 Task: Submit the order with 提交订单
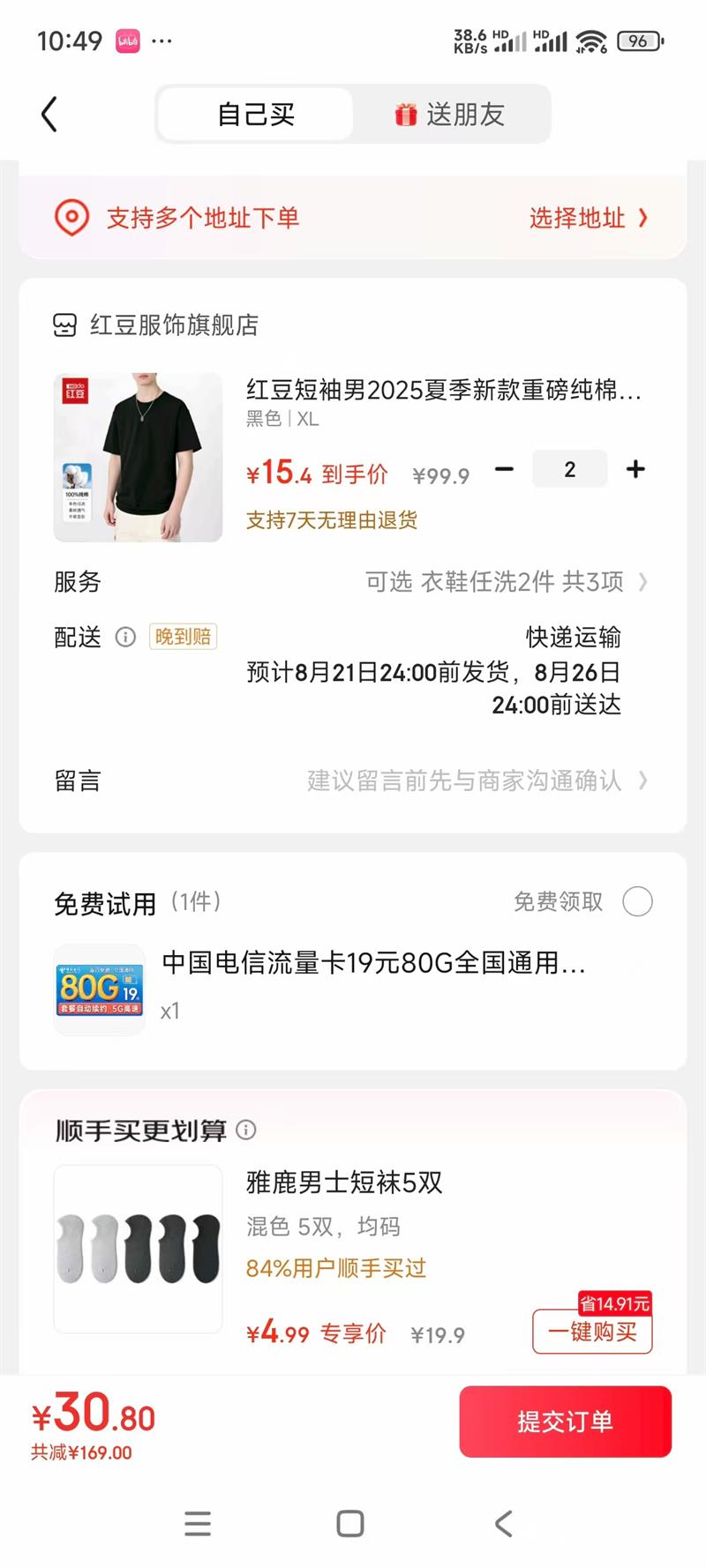pyautogui.click(x=565, y=1422)
